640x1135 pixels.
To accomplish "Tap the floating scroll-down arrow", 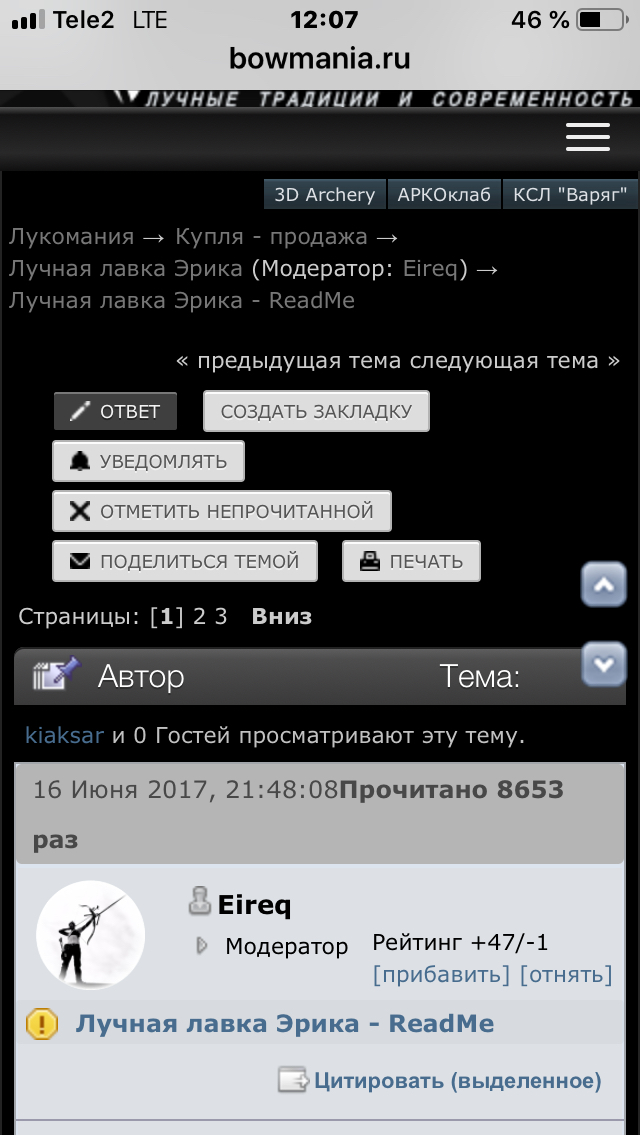I will (x=603, y=664).
